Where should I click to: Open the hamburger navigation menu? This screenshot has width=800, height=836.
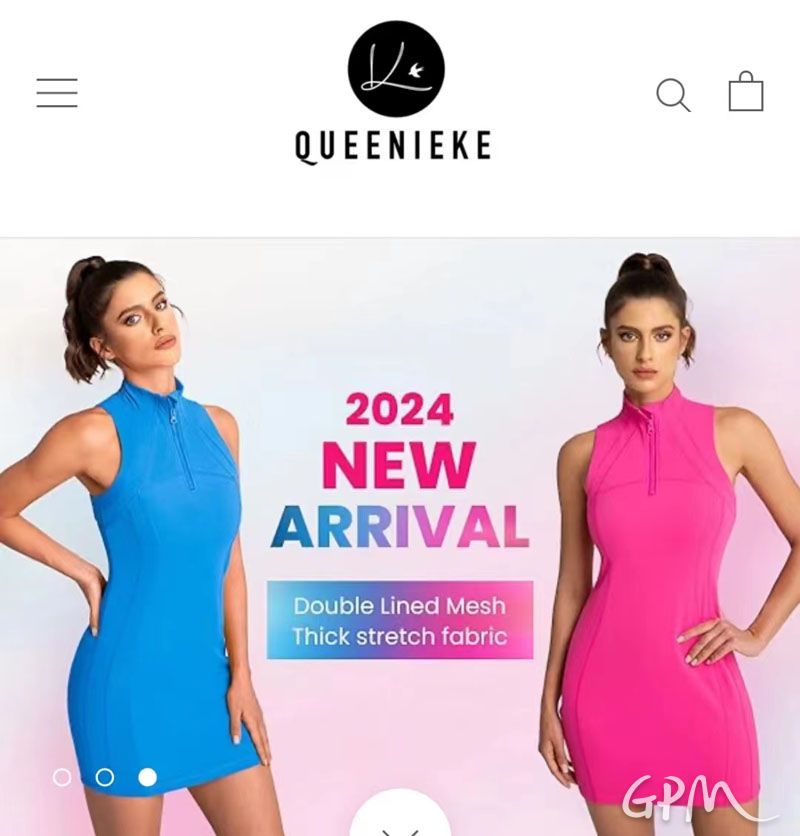(x=57, y=93)
